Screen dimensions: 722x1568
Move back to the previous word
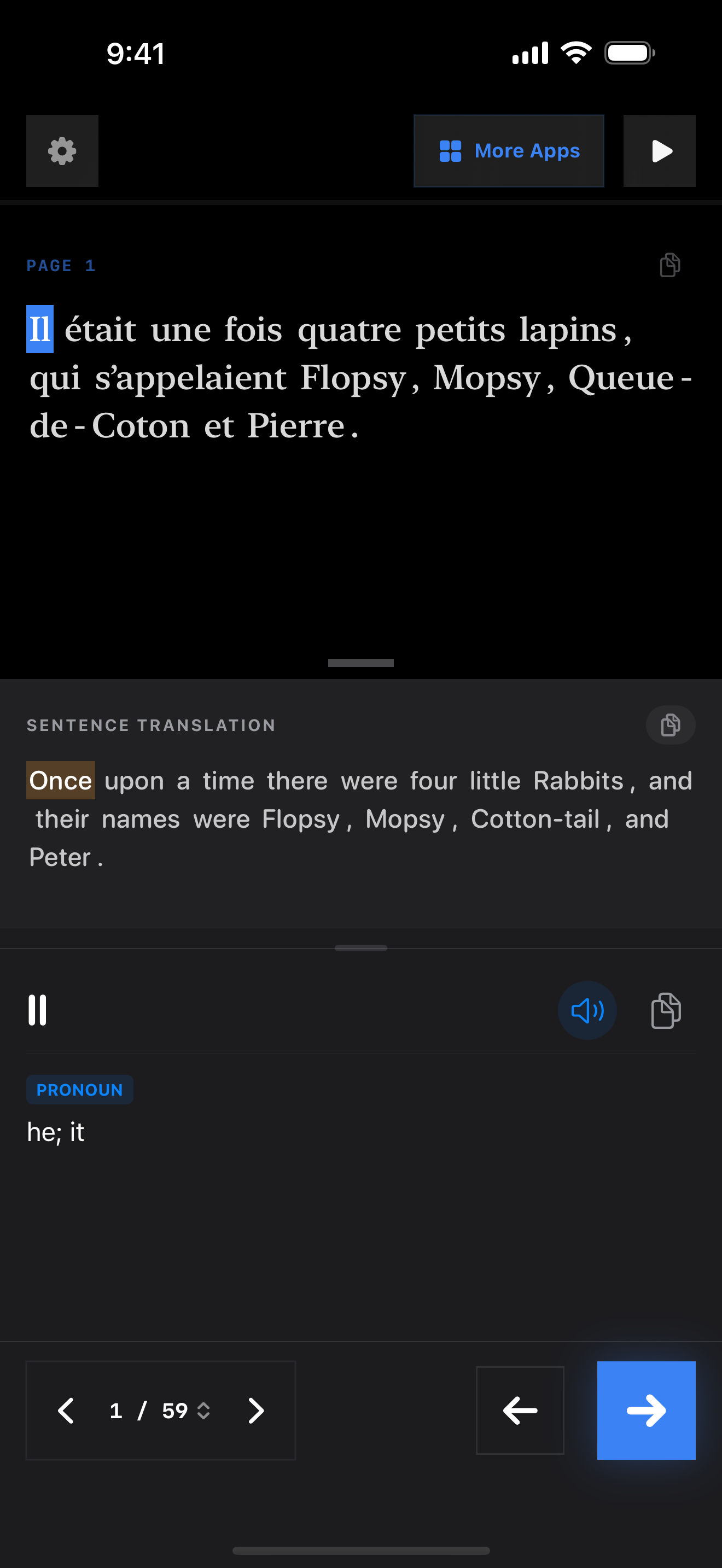click(519, 1411)
